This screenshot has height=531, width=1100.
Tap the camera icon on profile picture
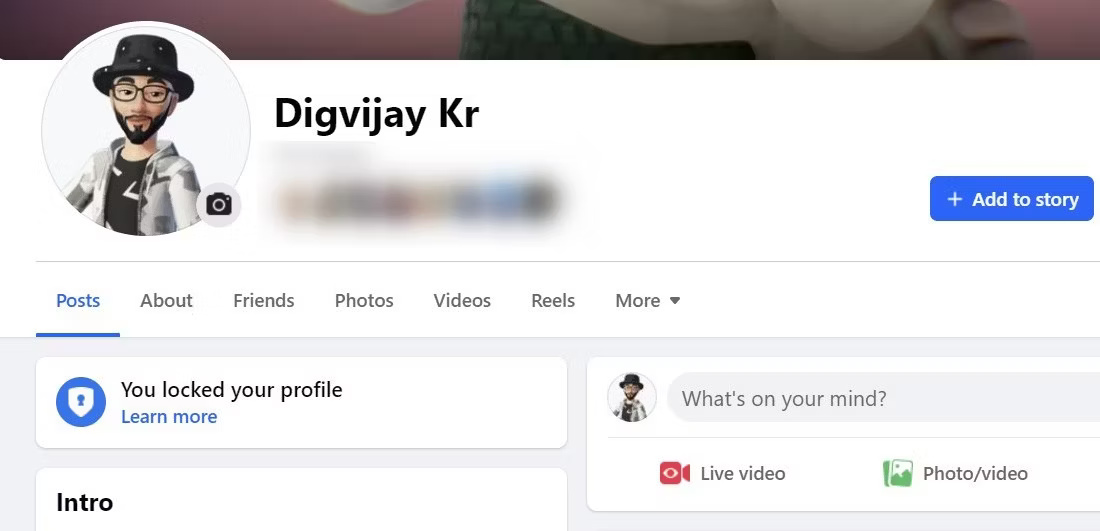219,205
